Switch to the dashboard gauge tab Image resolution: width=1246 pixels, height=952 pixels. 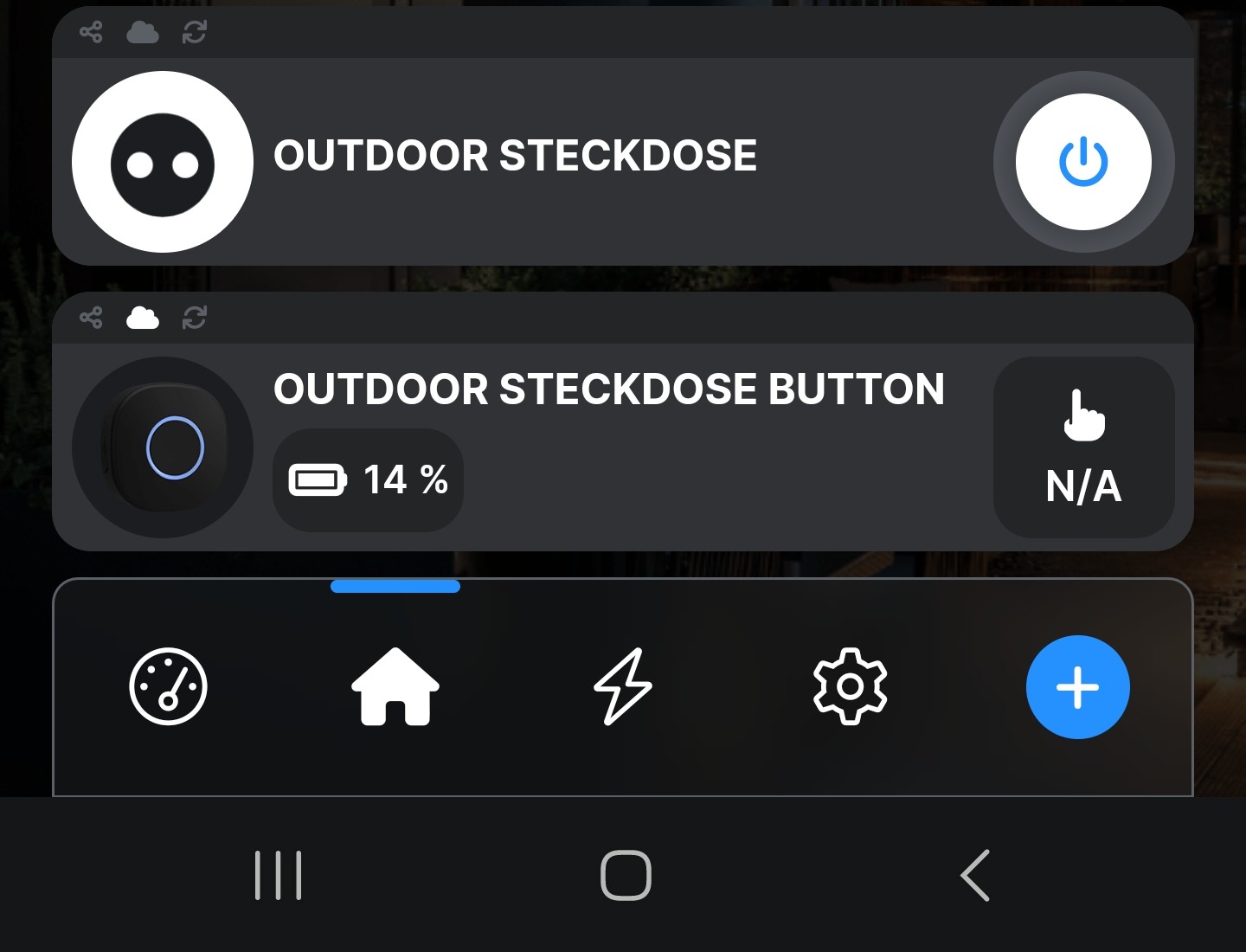168,686
